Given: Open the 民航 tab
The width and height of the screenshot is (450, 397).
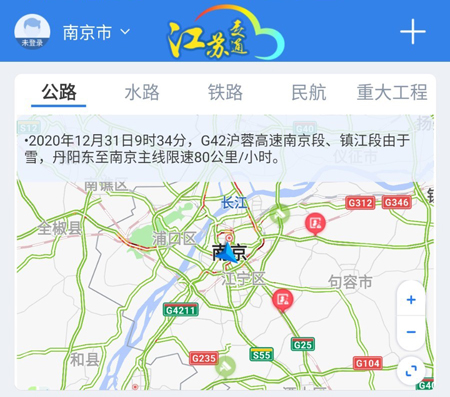Looking at the screenshot, I should (309, 92).
